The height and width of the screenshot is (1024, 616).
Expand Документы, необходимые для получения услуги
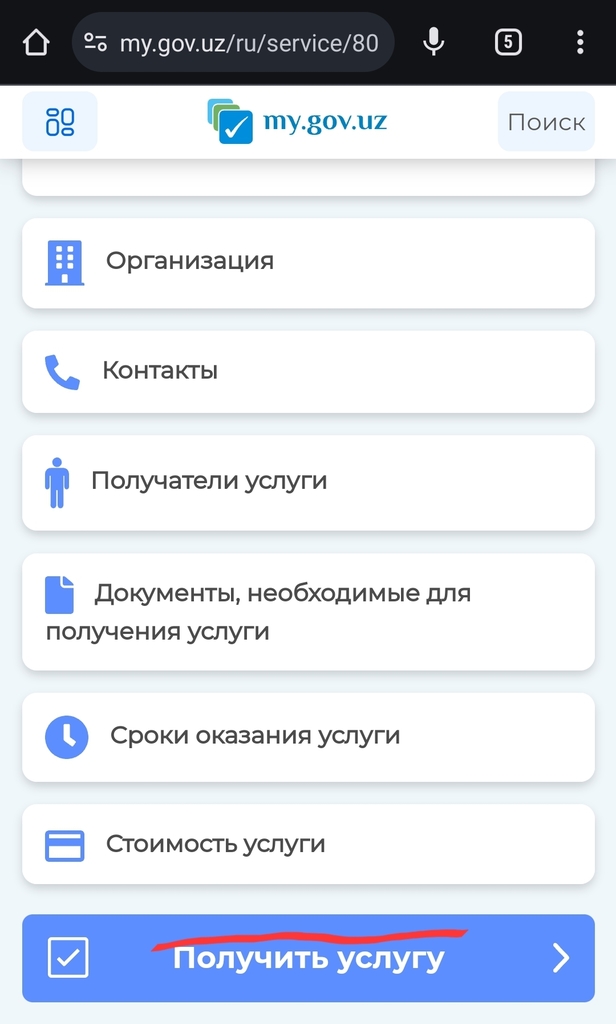(x=308, y=611)
